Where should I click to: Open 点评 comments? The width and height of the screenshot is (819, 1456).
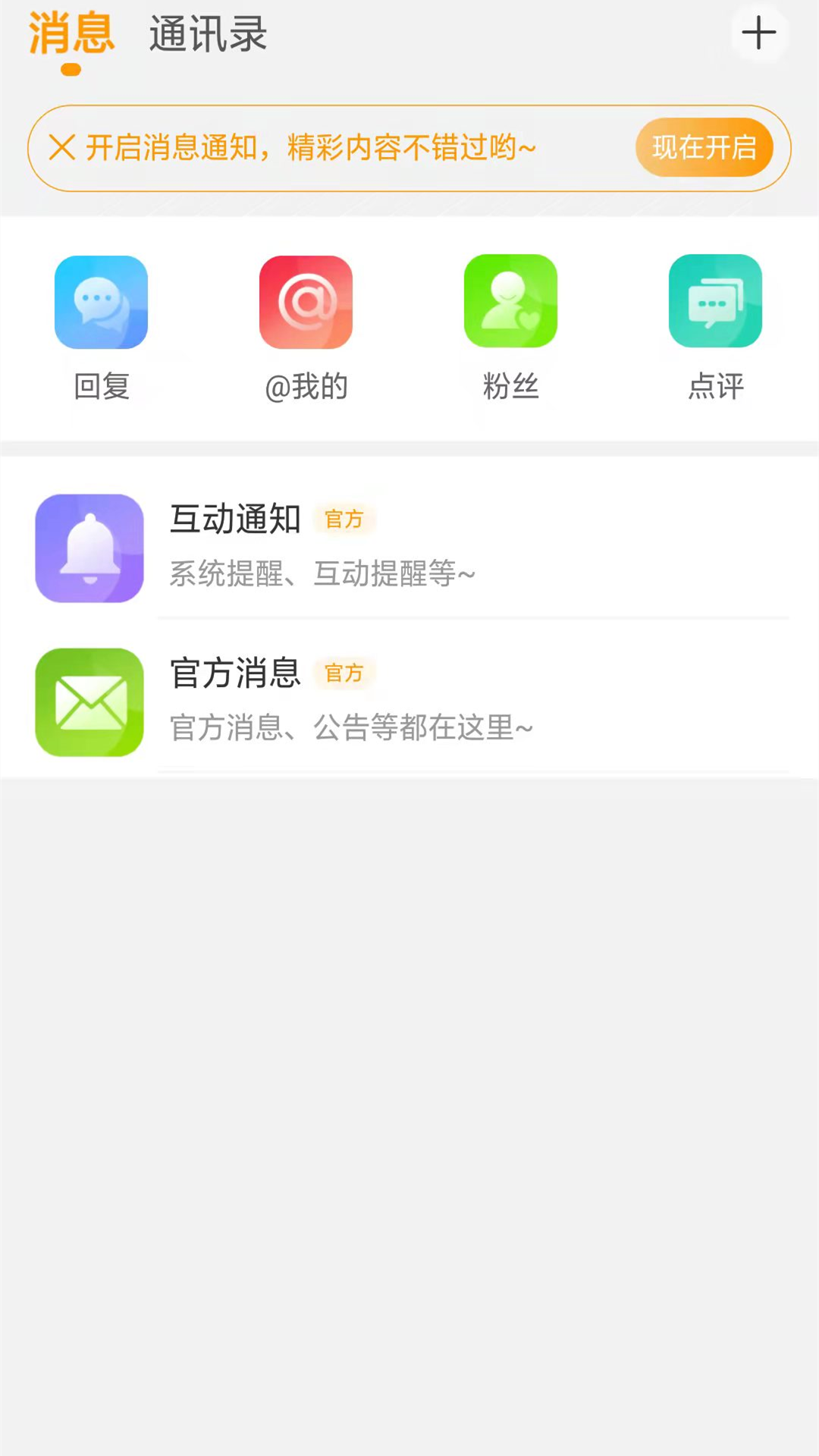click(x=715, y=328)
